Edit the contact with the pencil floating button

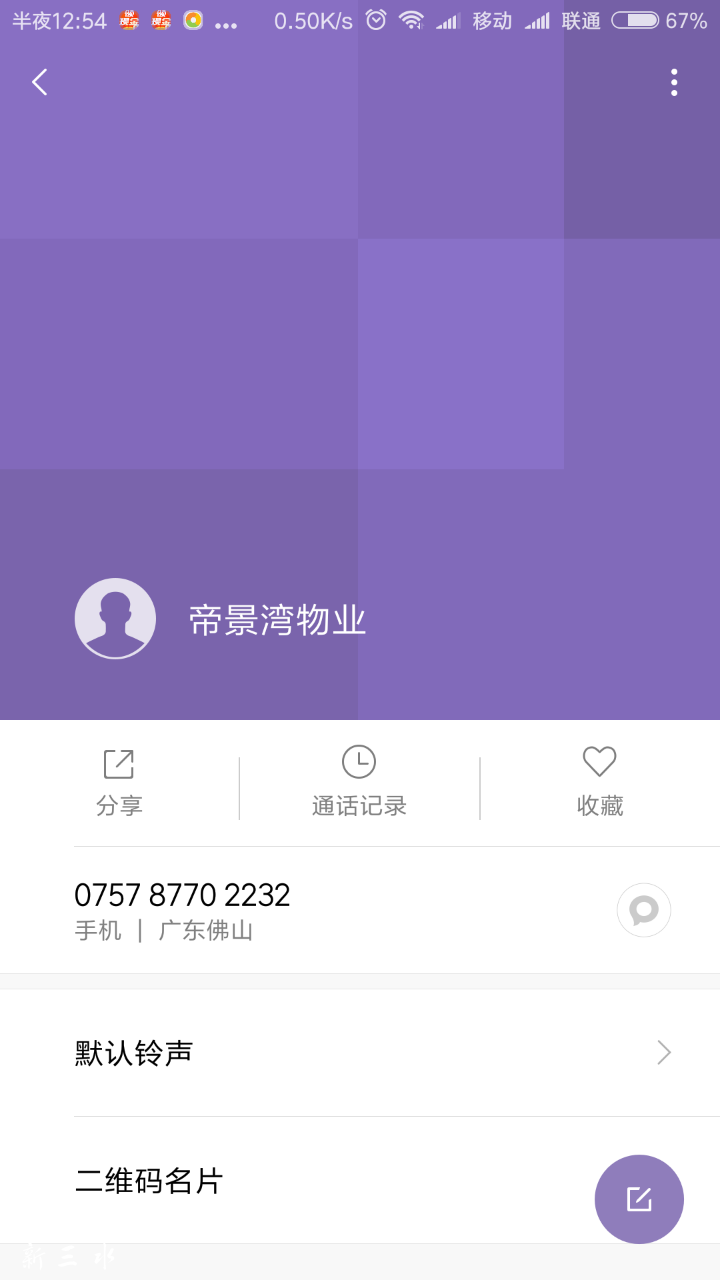[x=639, y=1199]
